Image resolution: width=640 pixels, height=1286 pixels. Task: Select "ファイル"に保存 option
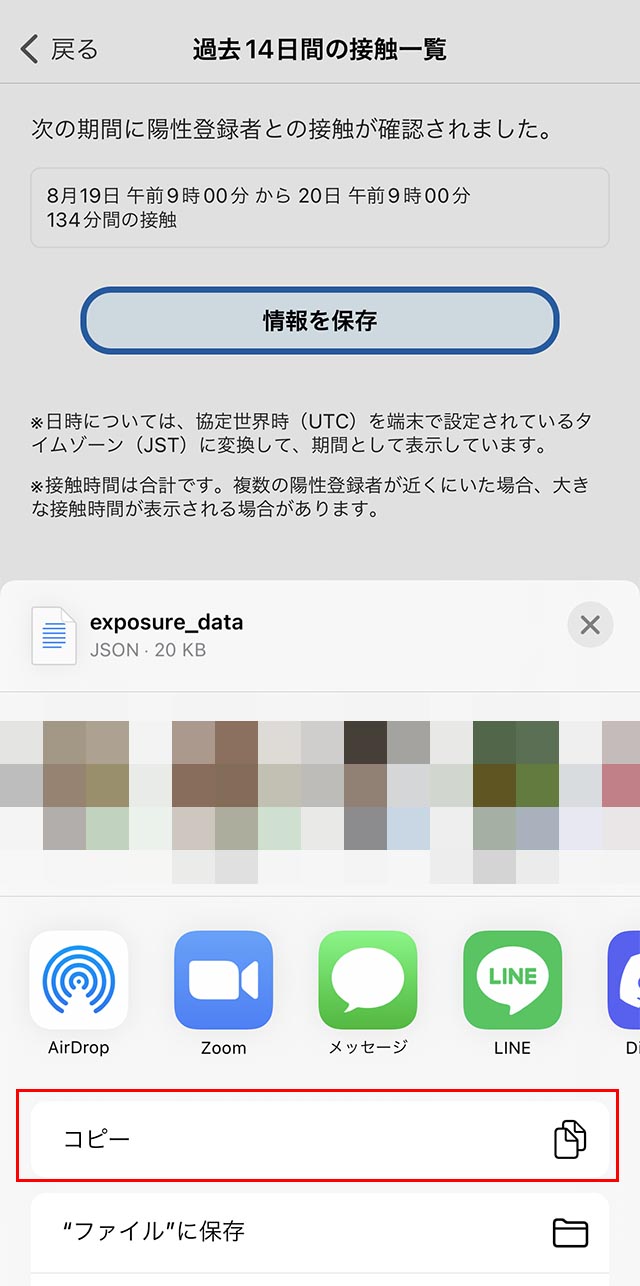point(320,1232)
